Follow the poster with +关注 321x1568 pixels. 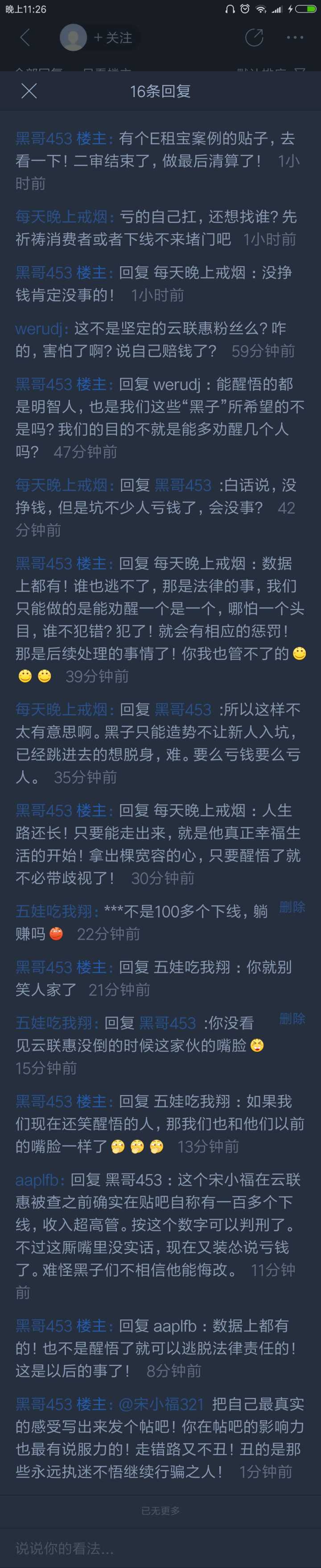click(x=113, y=38)
